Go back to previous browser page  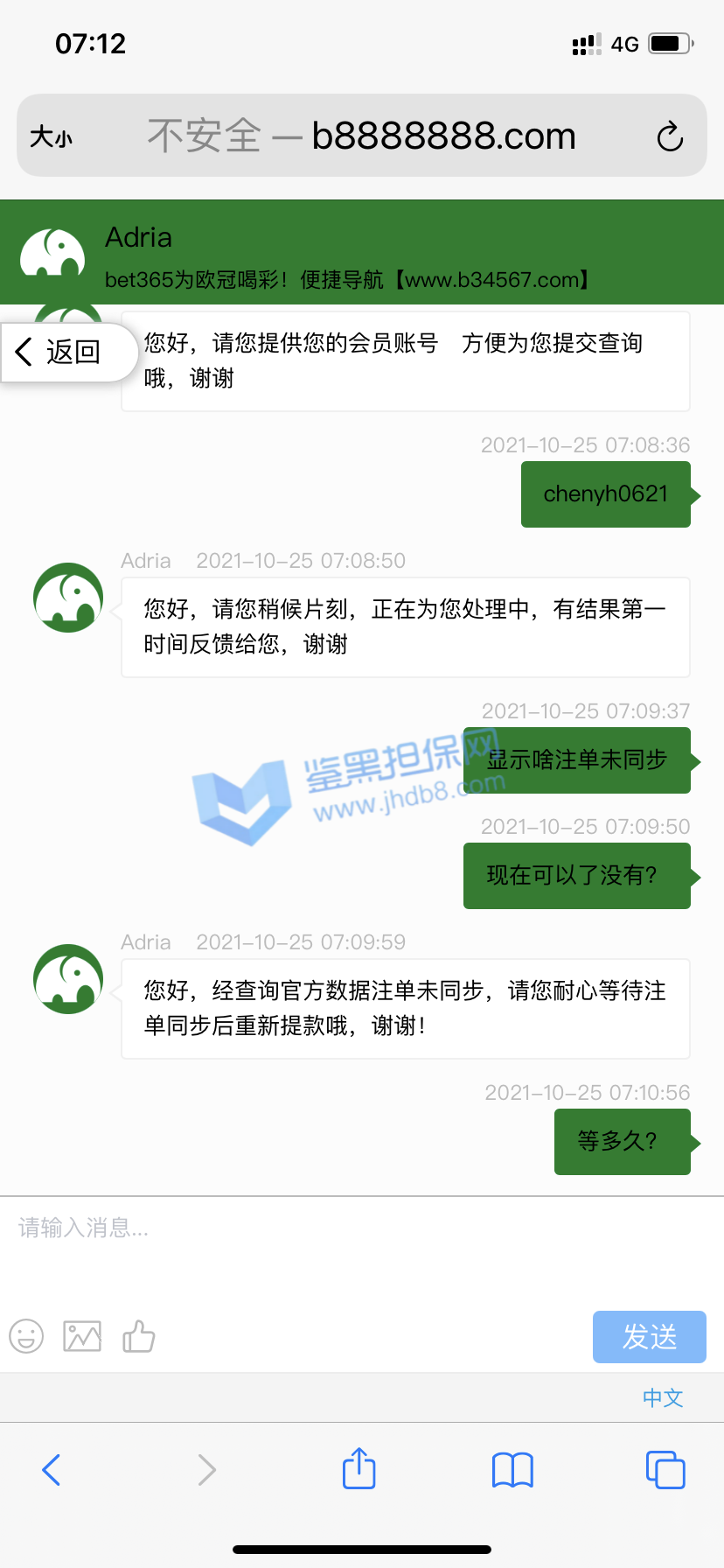52,1470
